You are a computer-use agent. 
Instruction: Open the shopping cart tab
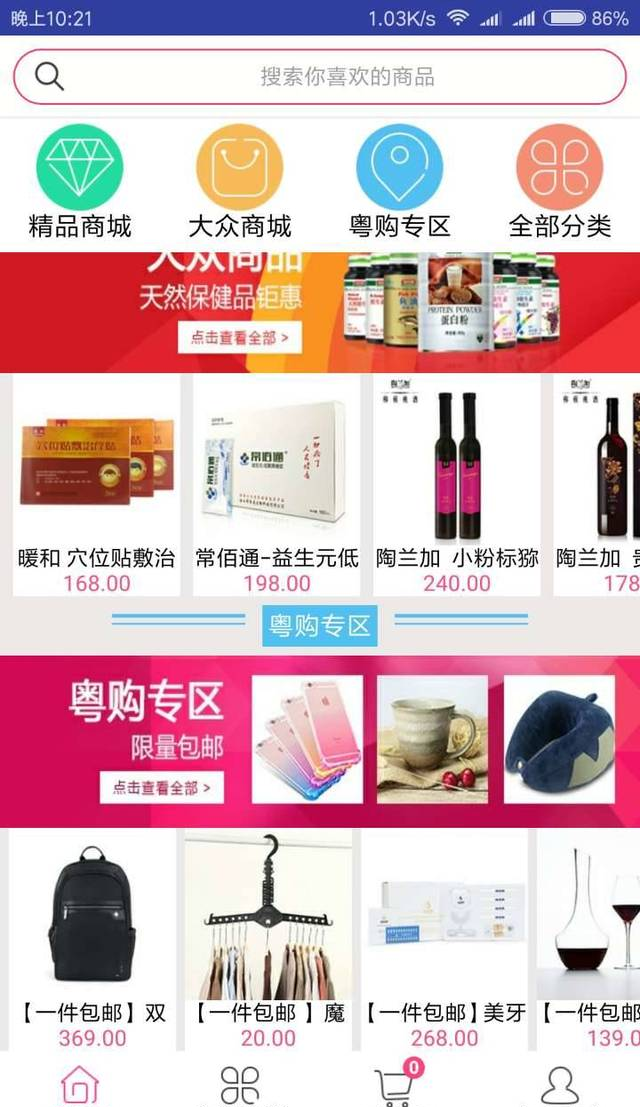pyautogui.click(x=397, y=1083)
